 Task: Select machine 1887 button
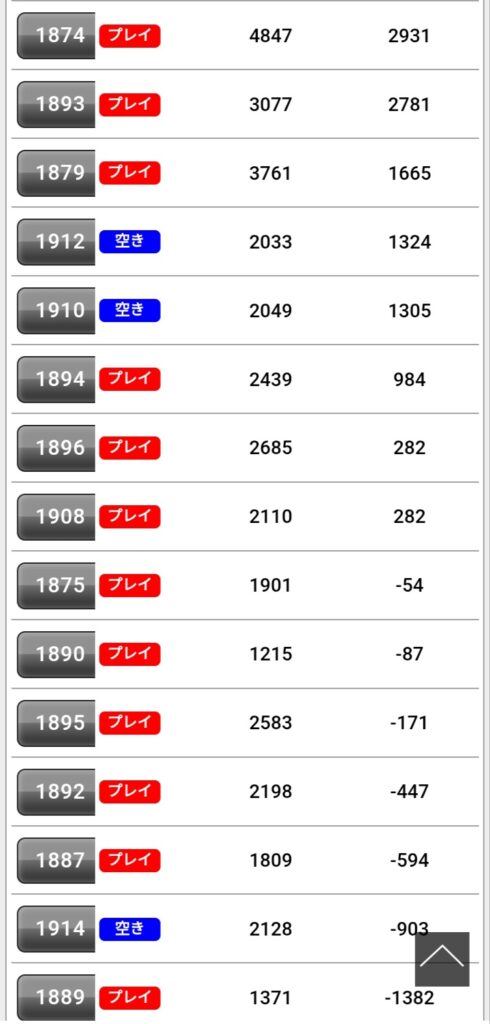click(56, 861)
